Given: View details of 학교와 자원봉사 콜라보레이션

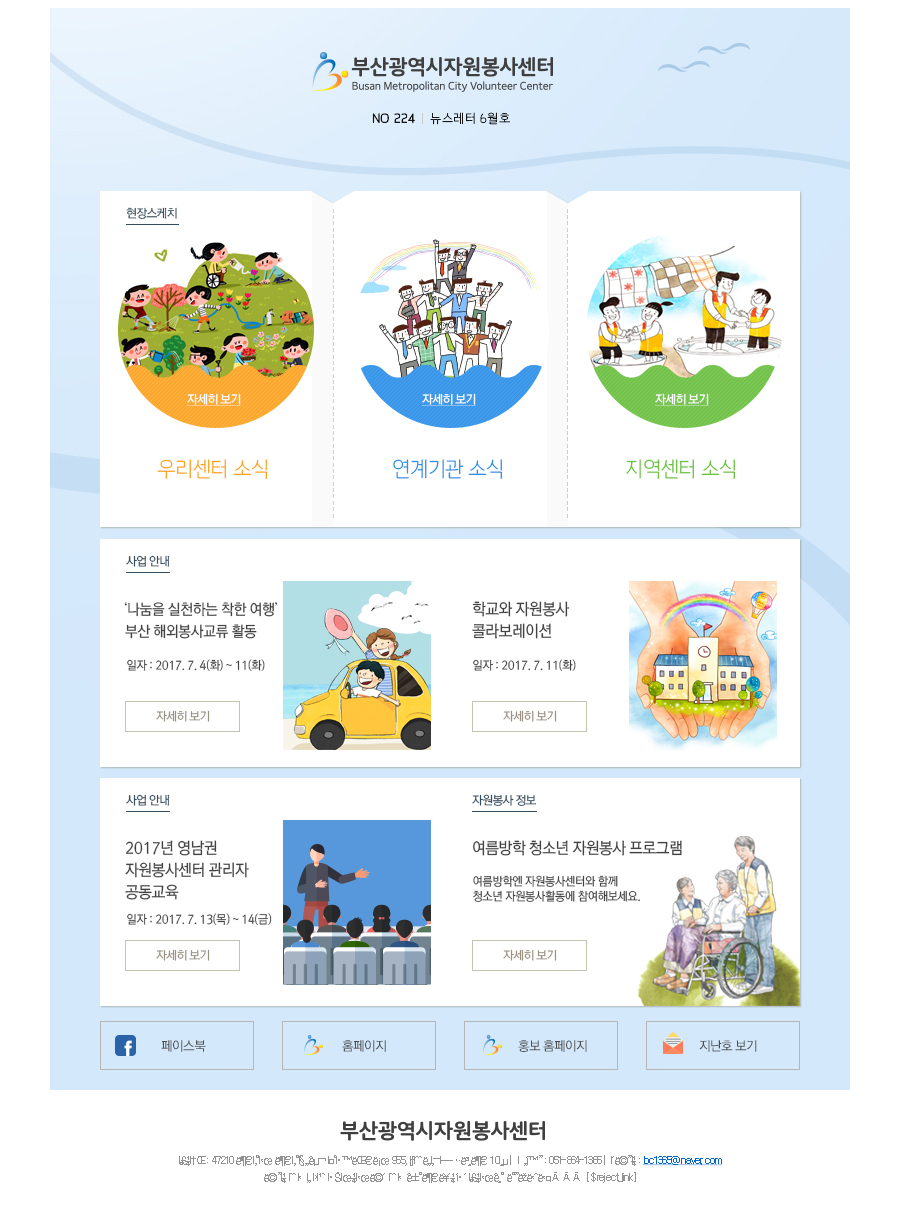Looking at the screenshot, I should (529, 716).
